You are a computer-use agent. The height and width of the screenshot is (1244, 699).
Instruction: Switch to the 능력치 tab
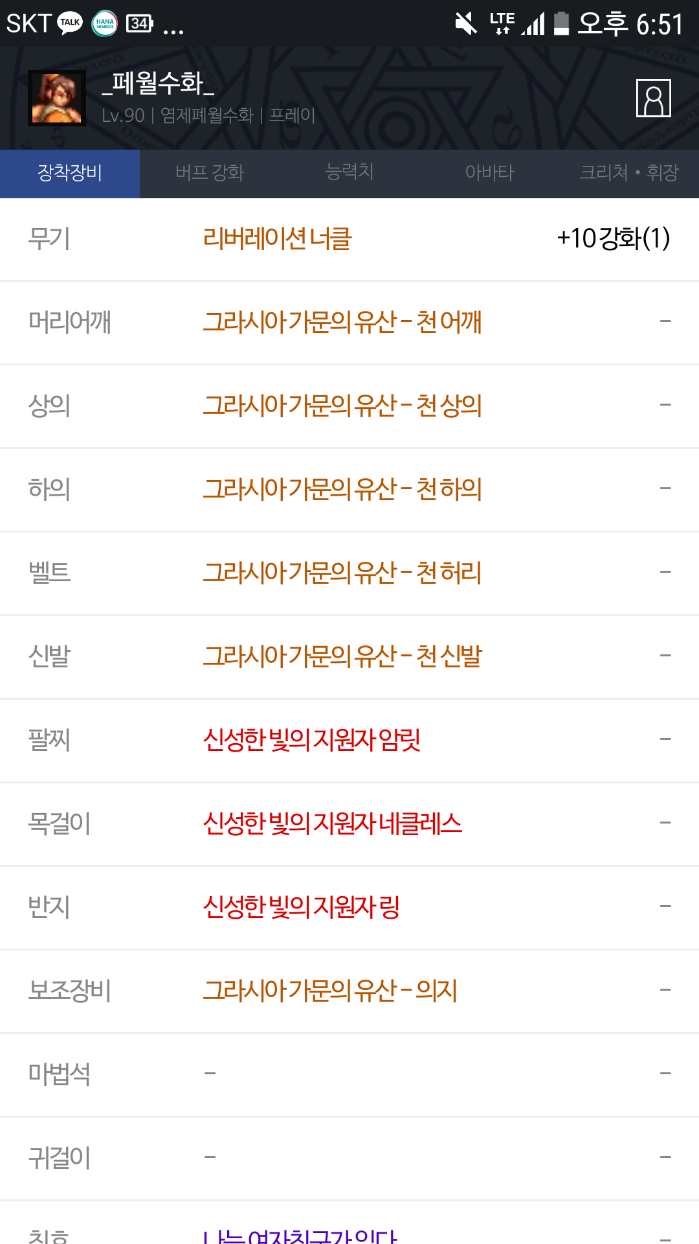349,172
